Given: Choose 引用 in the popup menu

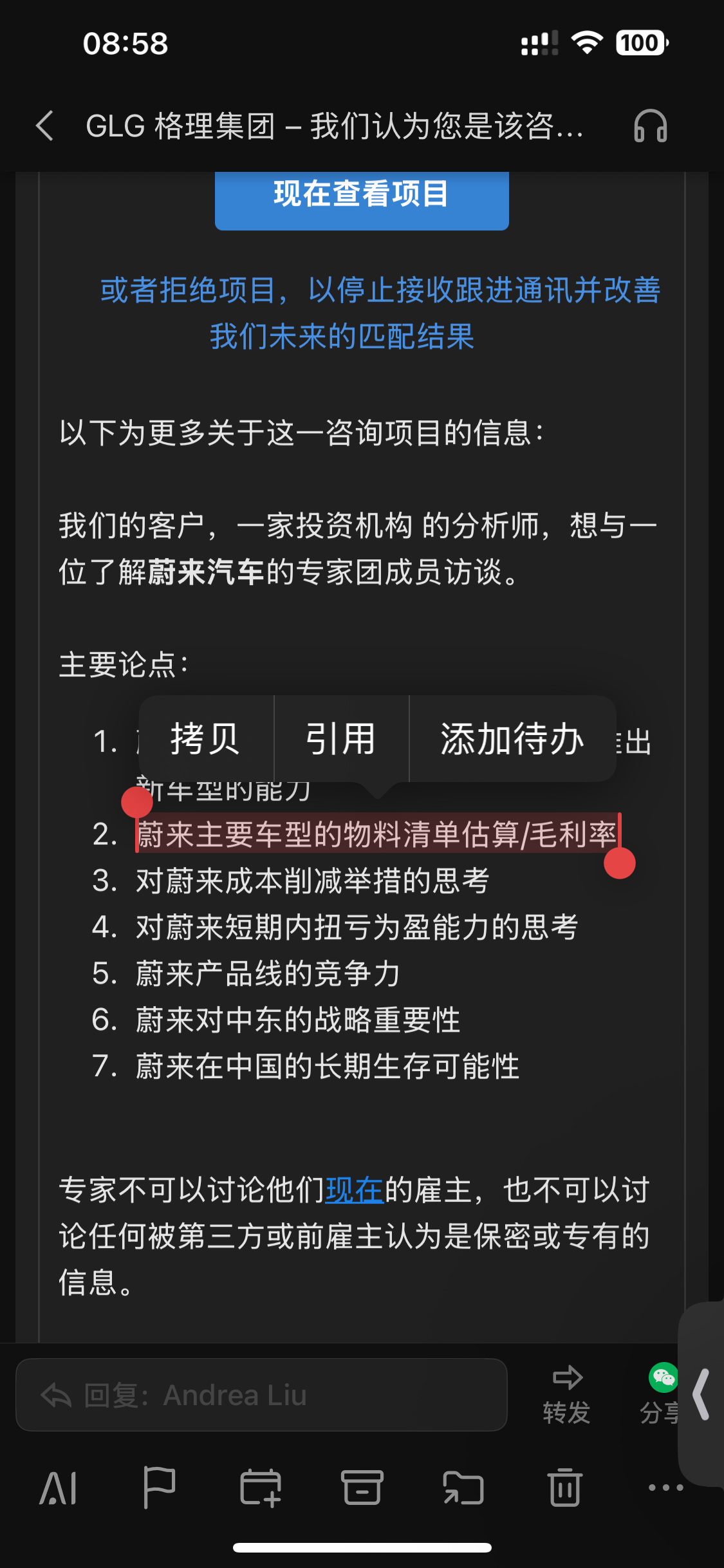Looking at the screenshot, I should [x=341, y=738].
